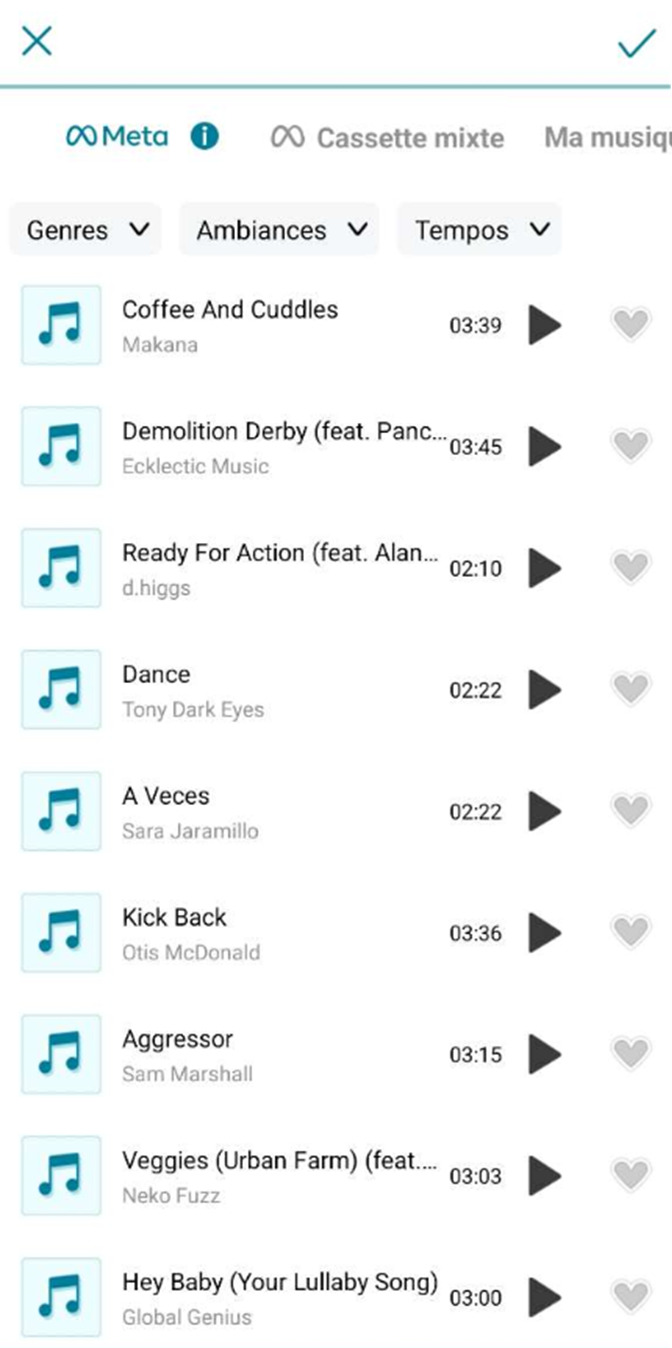Open the Tempos filter dropdown

click(481, 230)
